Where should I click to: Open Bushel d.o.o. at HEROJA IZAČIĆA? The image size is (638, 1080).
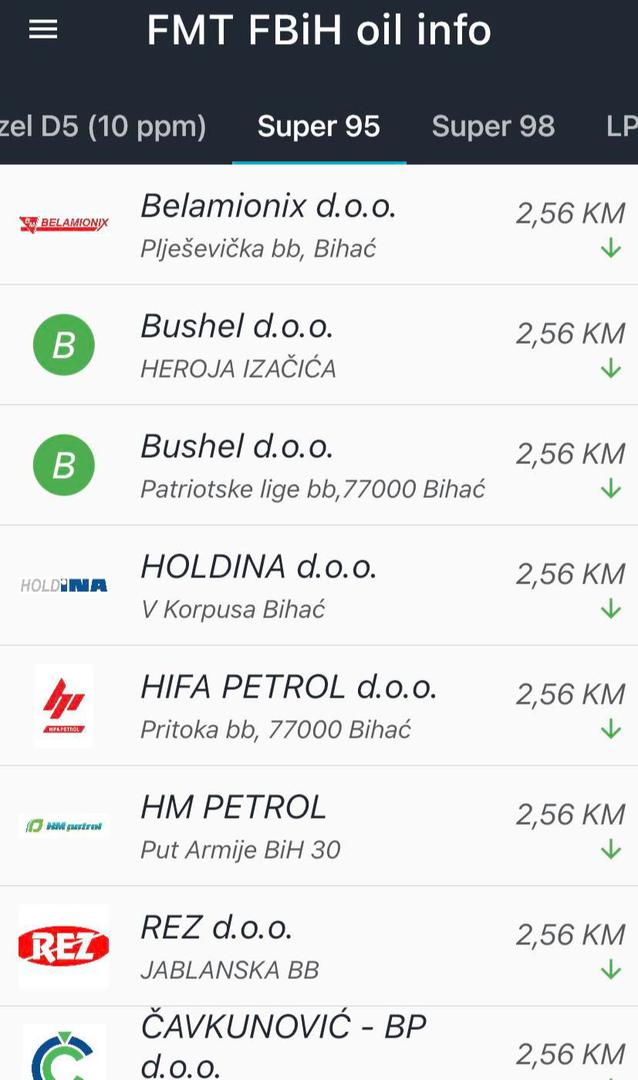point(319,345)
